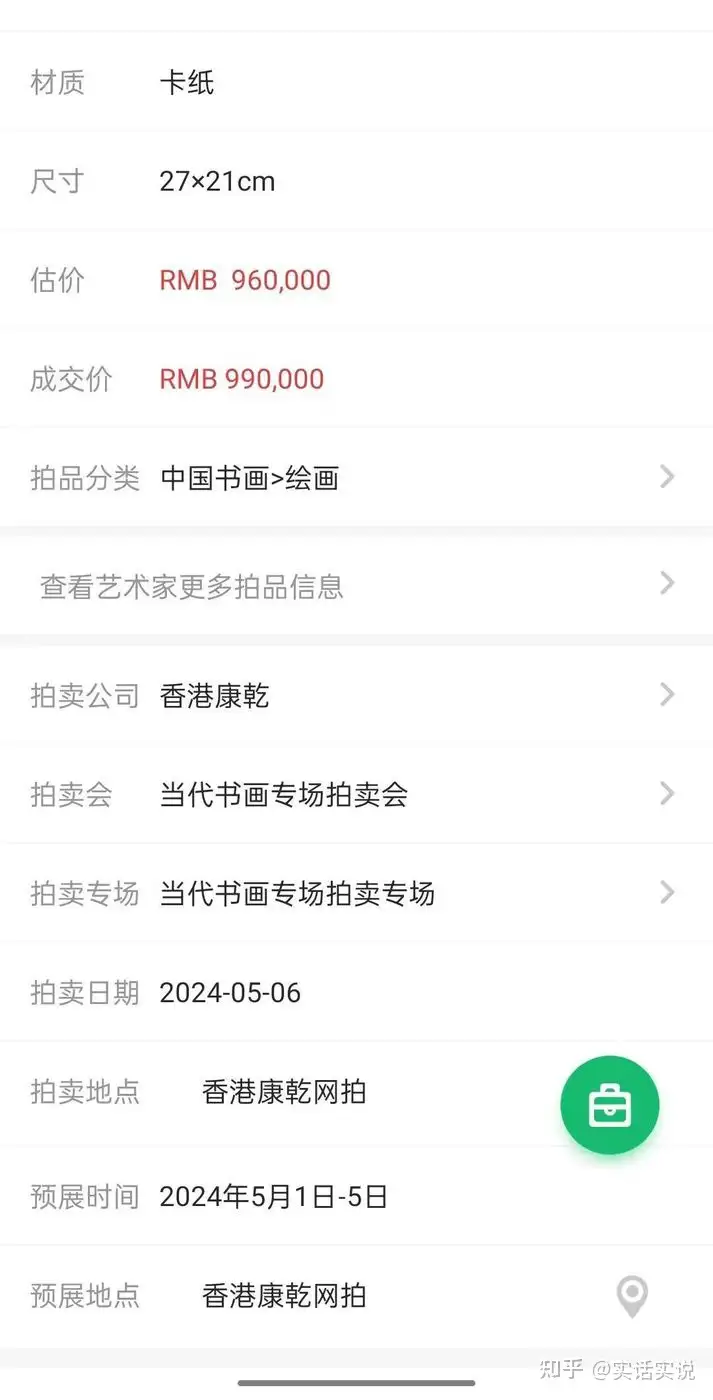The width and height of the screenshot is (713, 1400).
Task: Open 查看艺术家更多拍品信息
Action: coord(356,586)
